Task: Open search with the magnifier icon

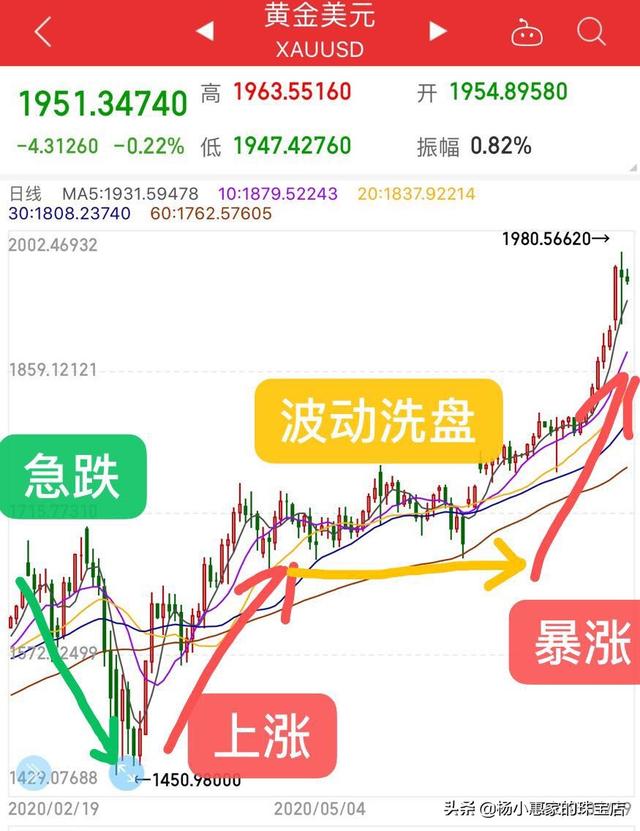Action: [591, 32]
